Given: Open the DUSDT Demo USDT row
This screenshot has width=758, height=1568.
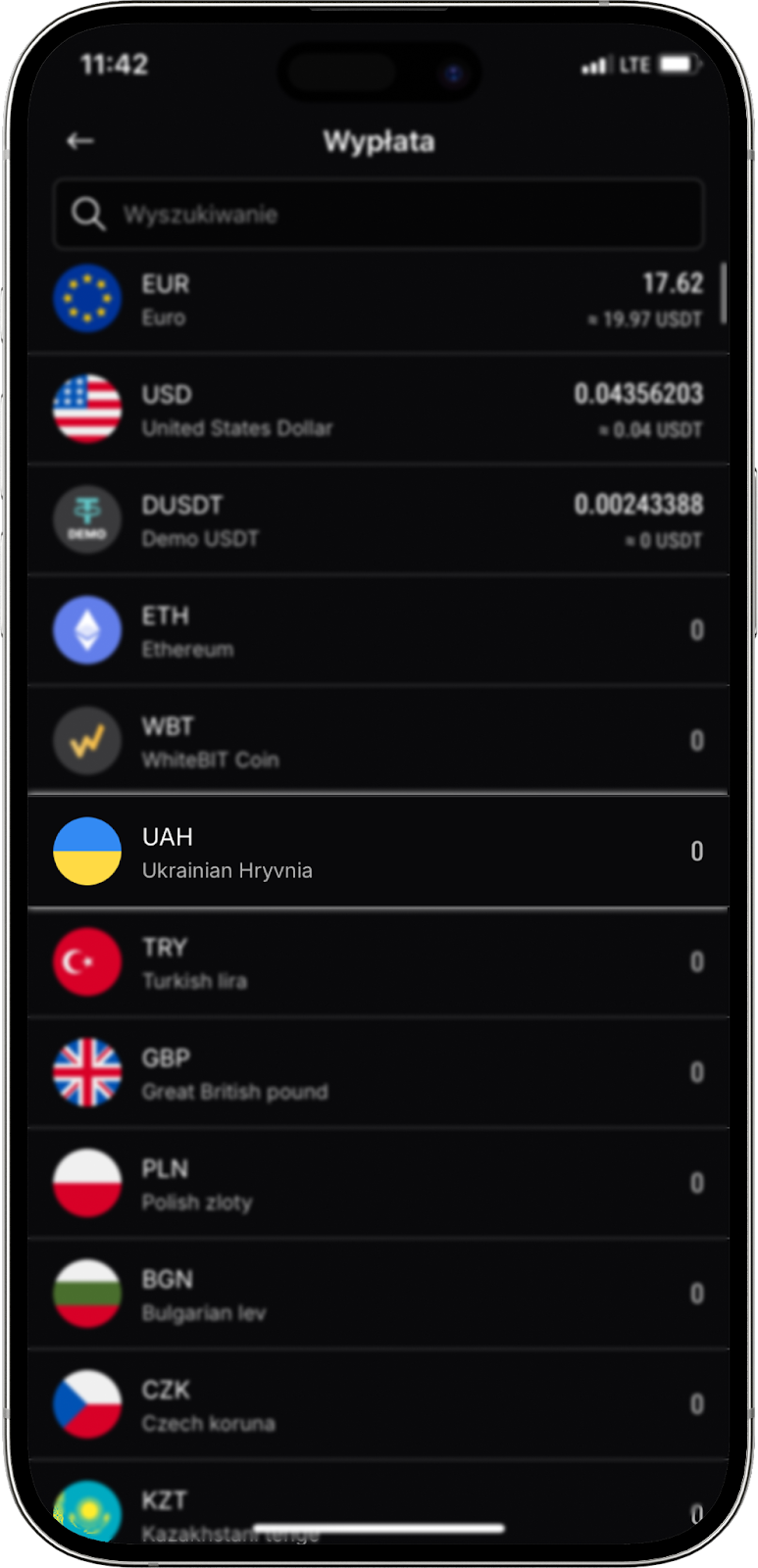Looking at the screenshot, I should tap(378, 520).
